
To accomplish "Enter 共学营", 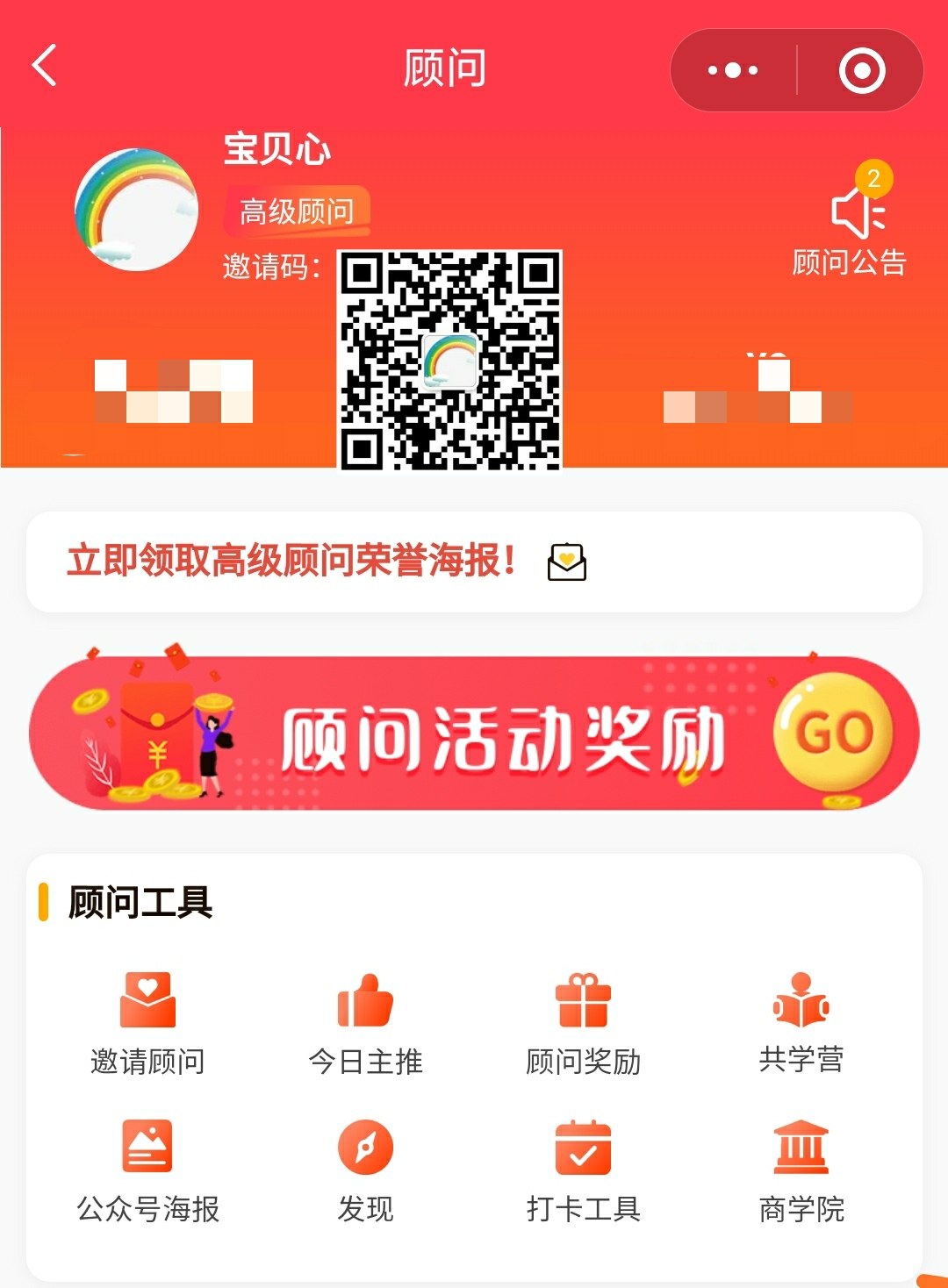I will (801, 1022).
